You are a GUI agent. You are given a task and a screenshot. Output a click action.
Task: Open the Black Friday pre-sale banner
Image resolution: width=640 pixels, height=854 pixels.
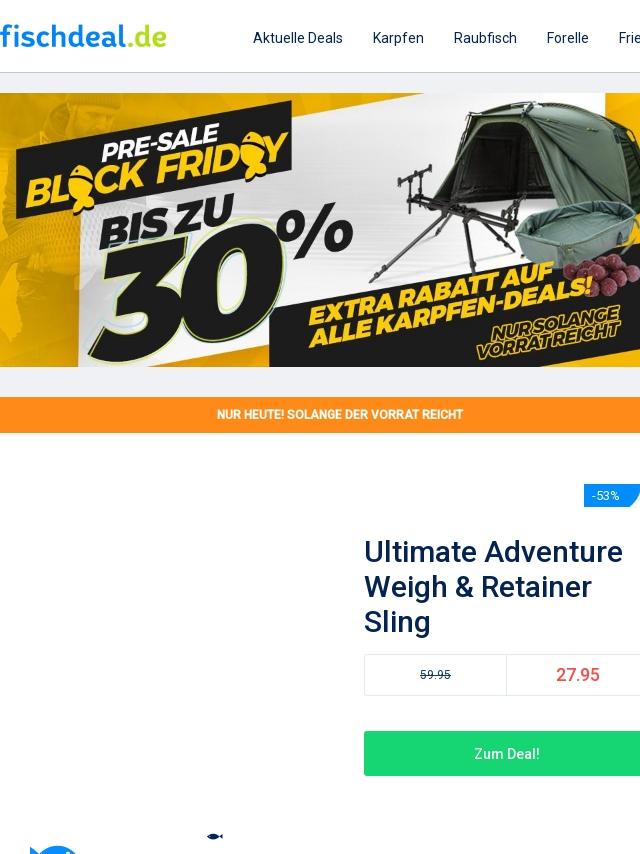(x=320, y=230)
